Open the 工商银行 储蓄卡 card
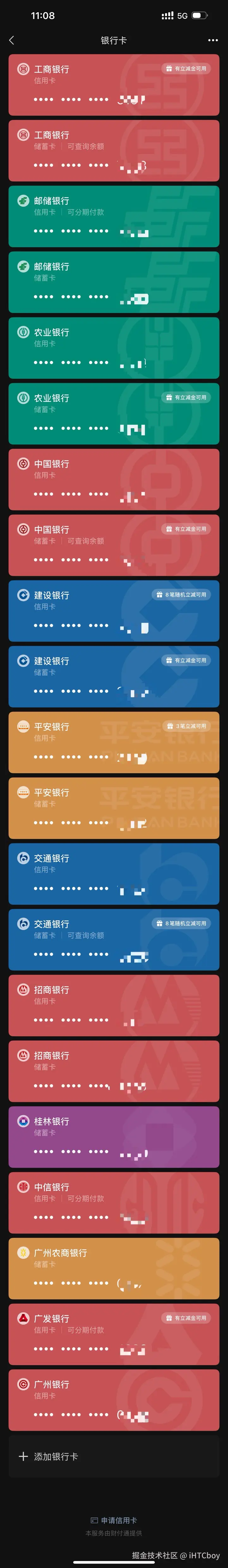 click(x=114, y=150)
